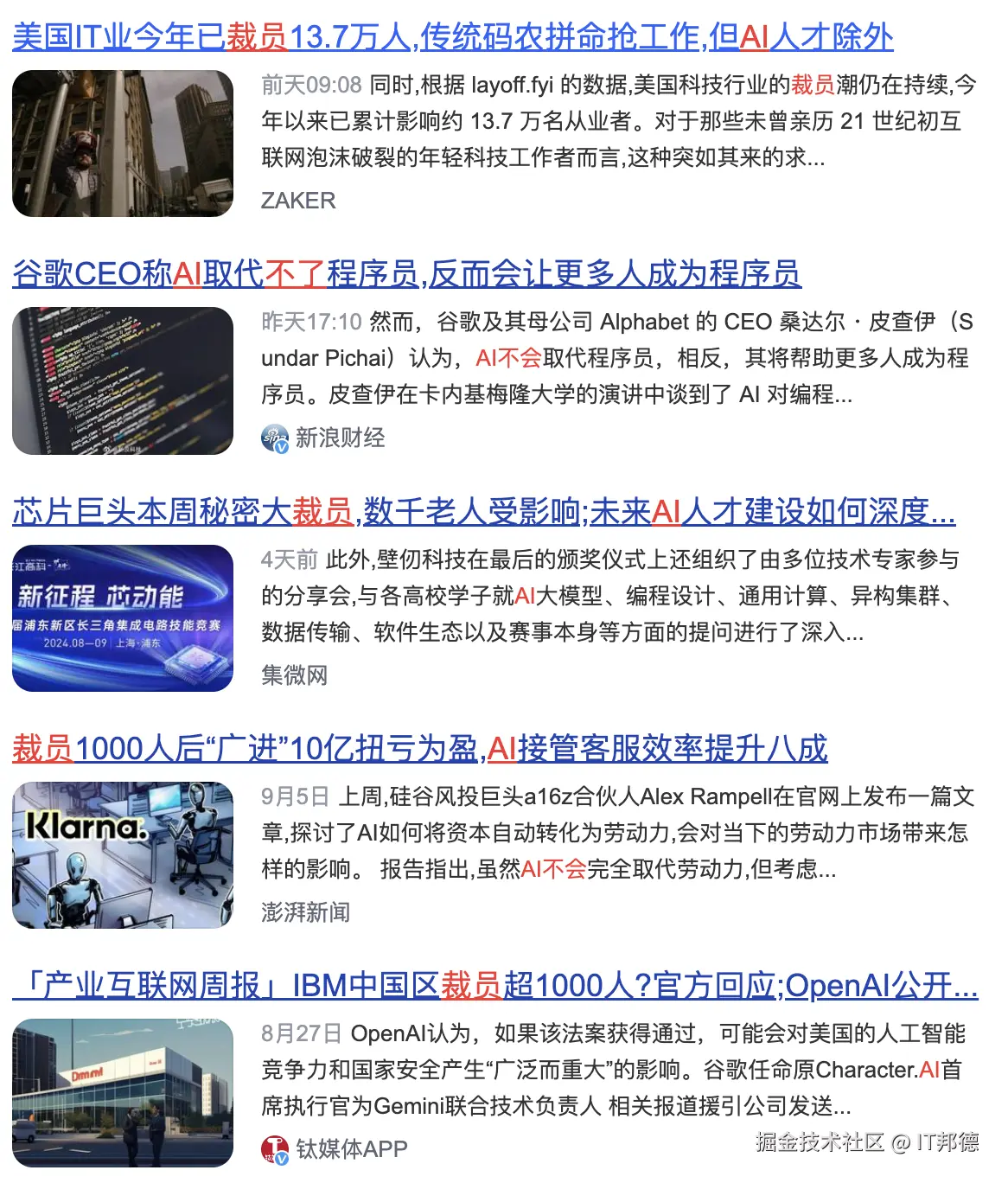Open the 裁员1000人后"广进"10亿 headline
The width and height of the screenshot is (1008, 1183).
419,749
